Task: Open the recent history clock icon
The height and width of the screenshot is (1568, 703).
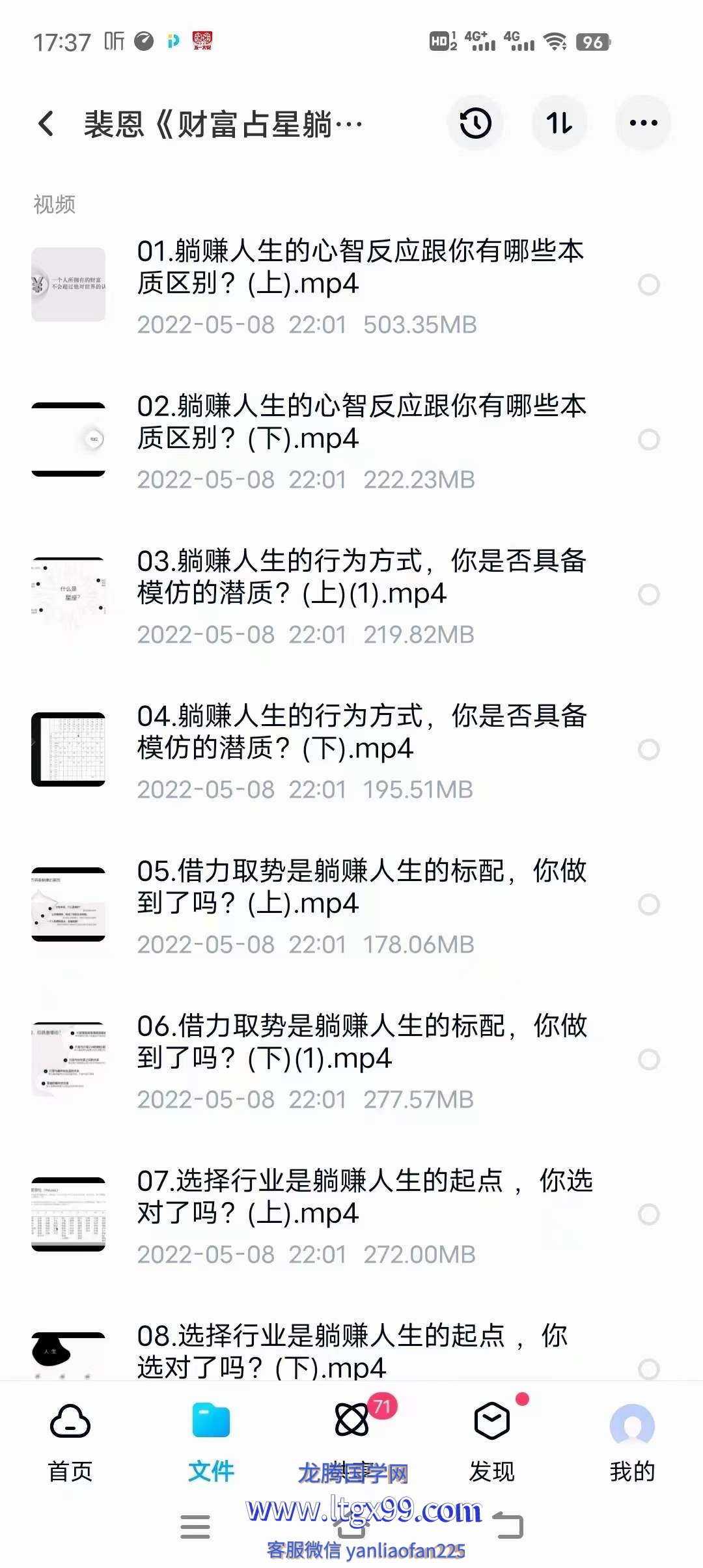Action: point(475,123)
